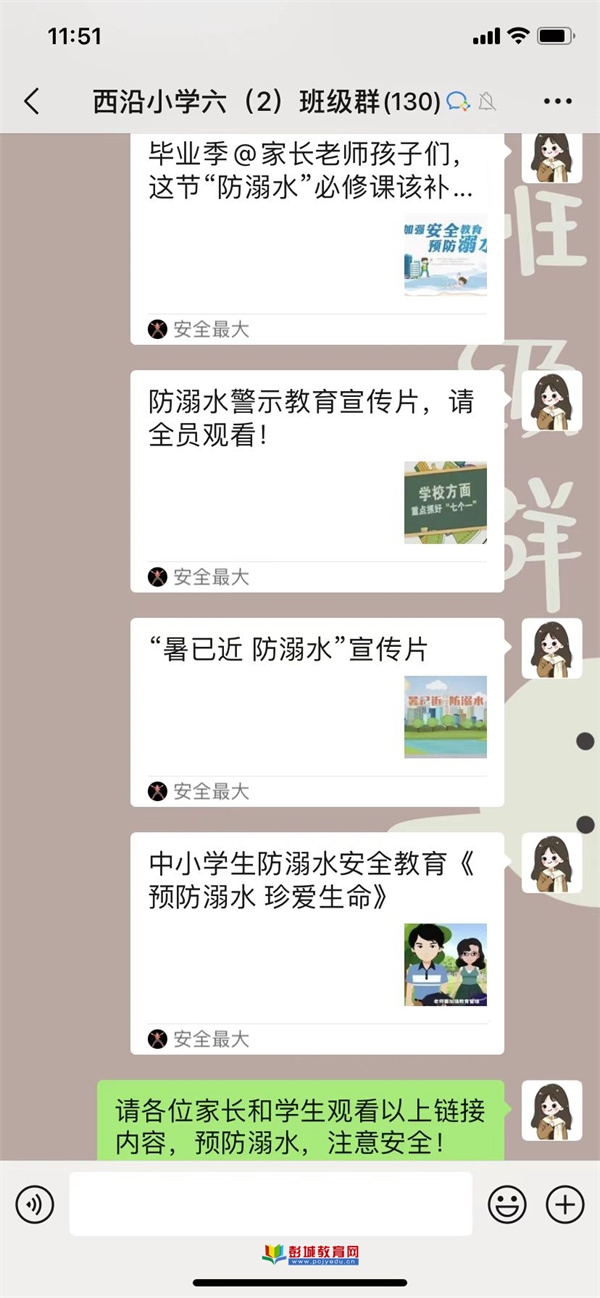Open the 预防溺水 珍爱生命 link card

[316, 940]
